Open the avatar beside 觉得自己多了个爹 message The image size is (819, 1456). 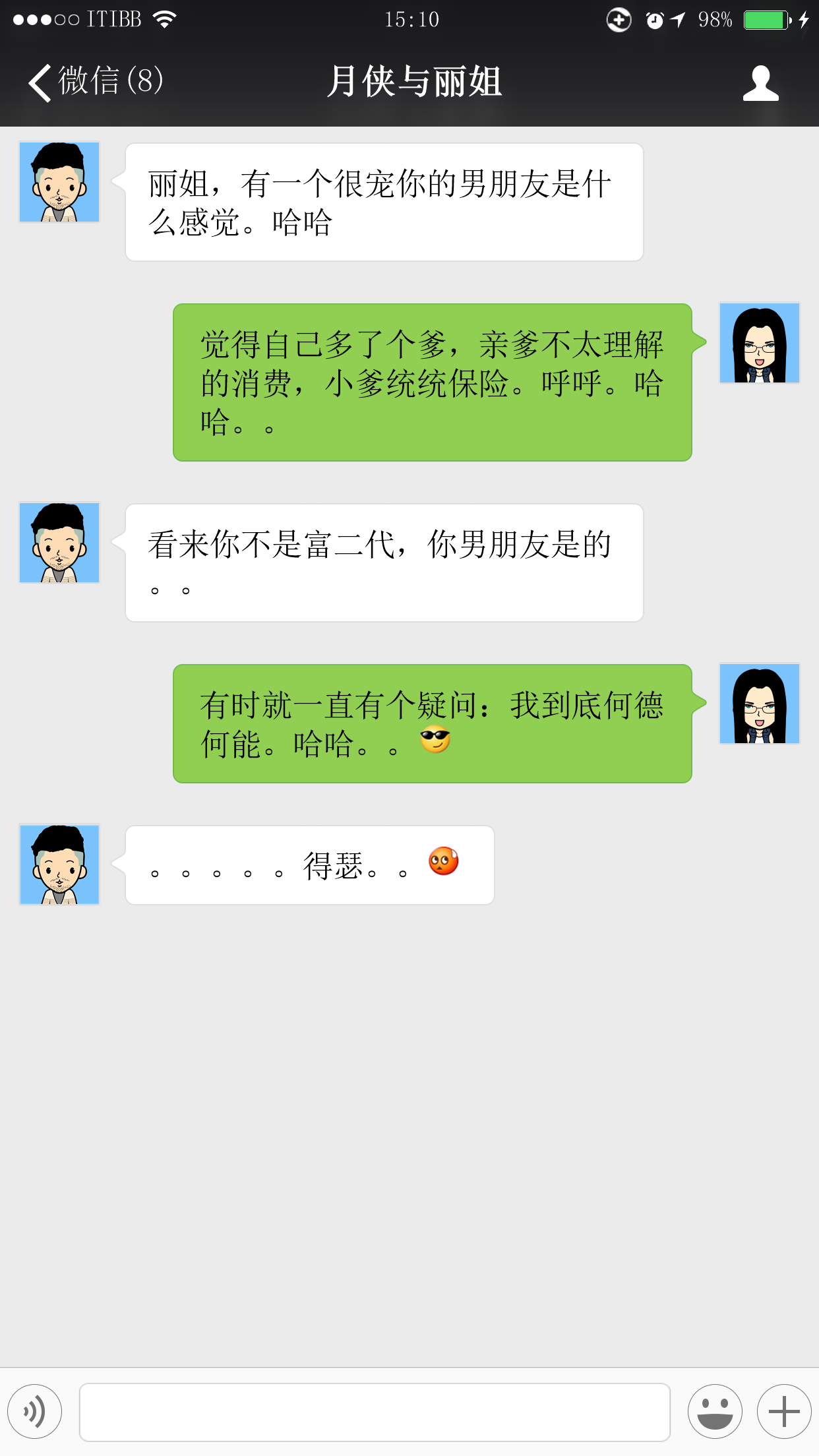coord(759,343)
